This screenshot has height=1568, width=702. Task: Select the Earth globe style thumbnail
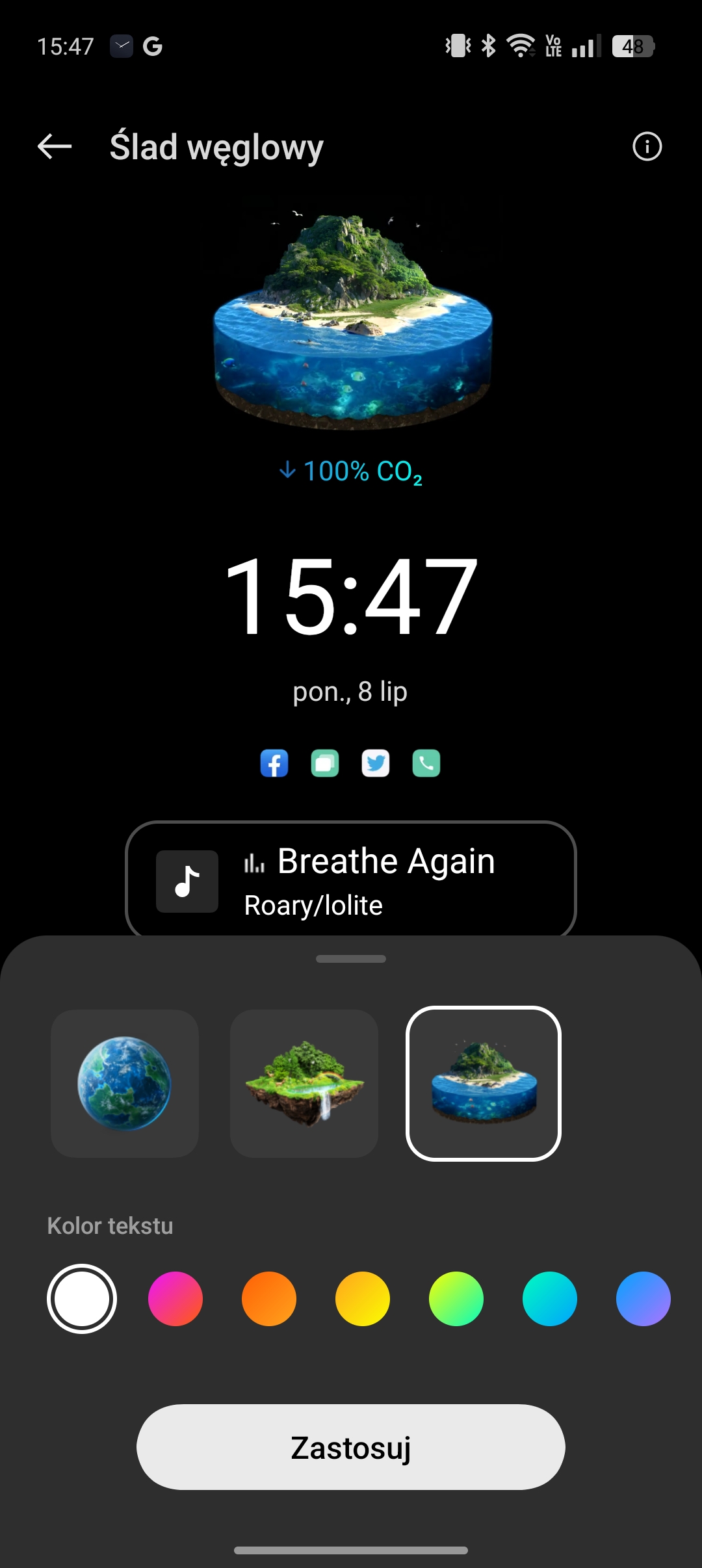click(125, 1083)
